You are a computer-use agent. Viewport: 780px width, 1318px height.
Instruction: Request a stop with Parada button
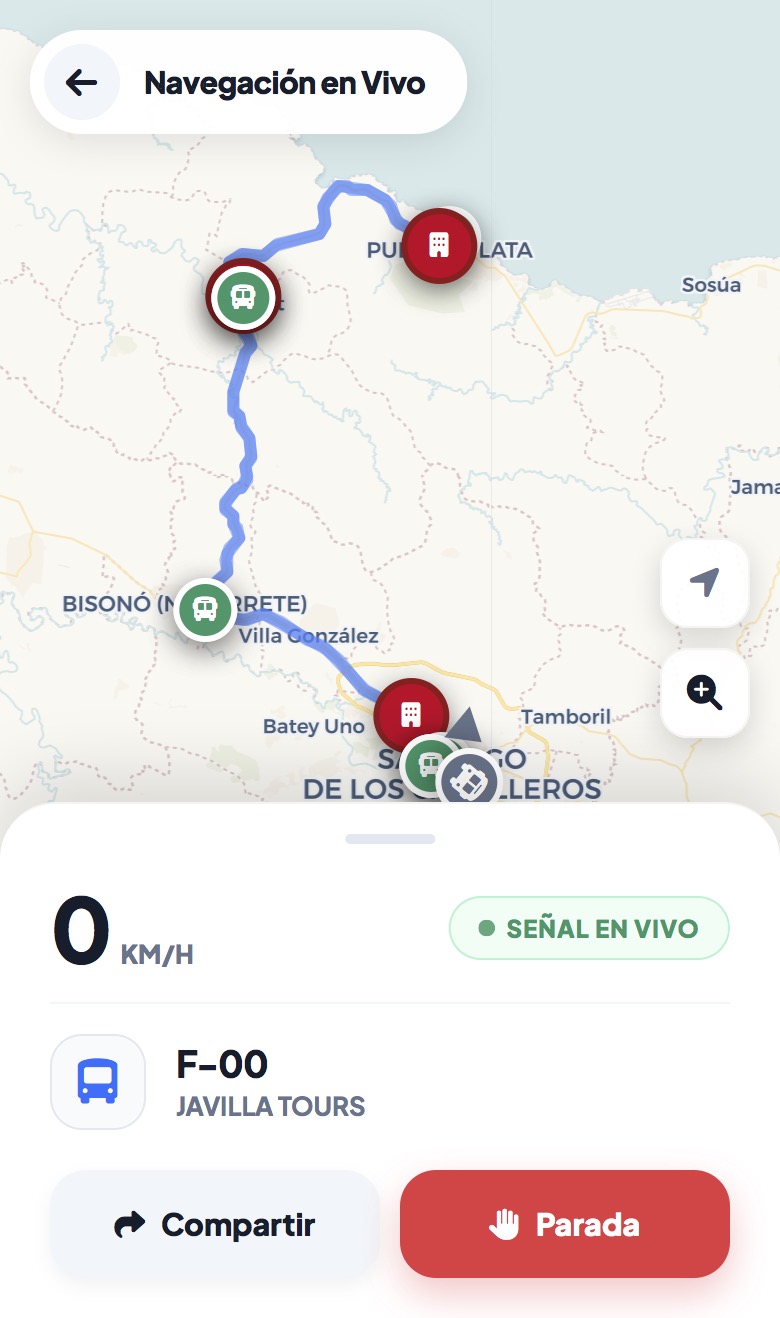(x=565, y=1224)
